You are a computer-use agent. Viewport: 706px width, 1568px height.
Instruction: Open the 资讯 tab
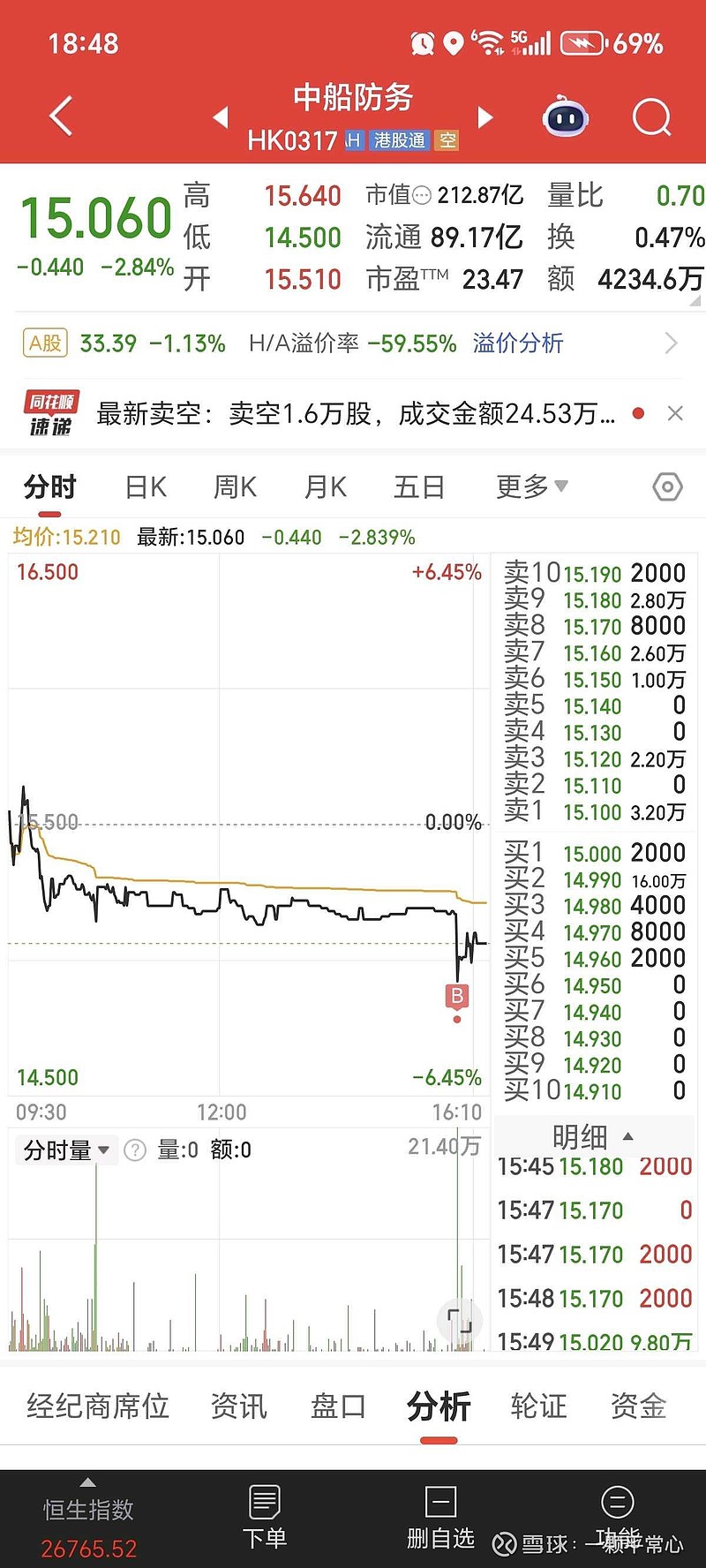(x=238, y=1406)
